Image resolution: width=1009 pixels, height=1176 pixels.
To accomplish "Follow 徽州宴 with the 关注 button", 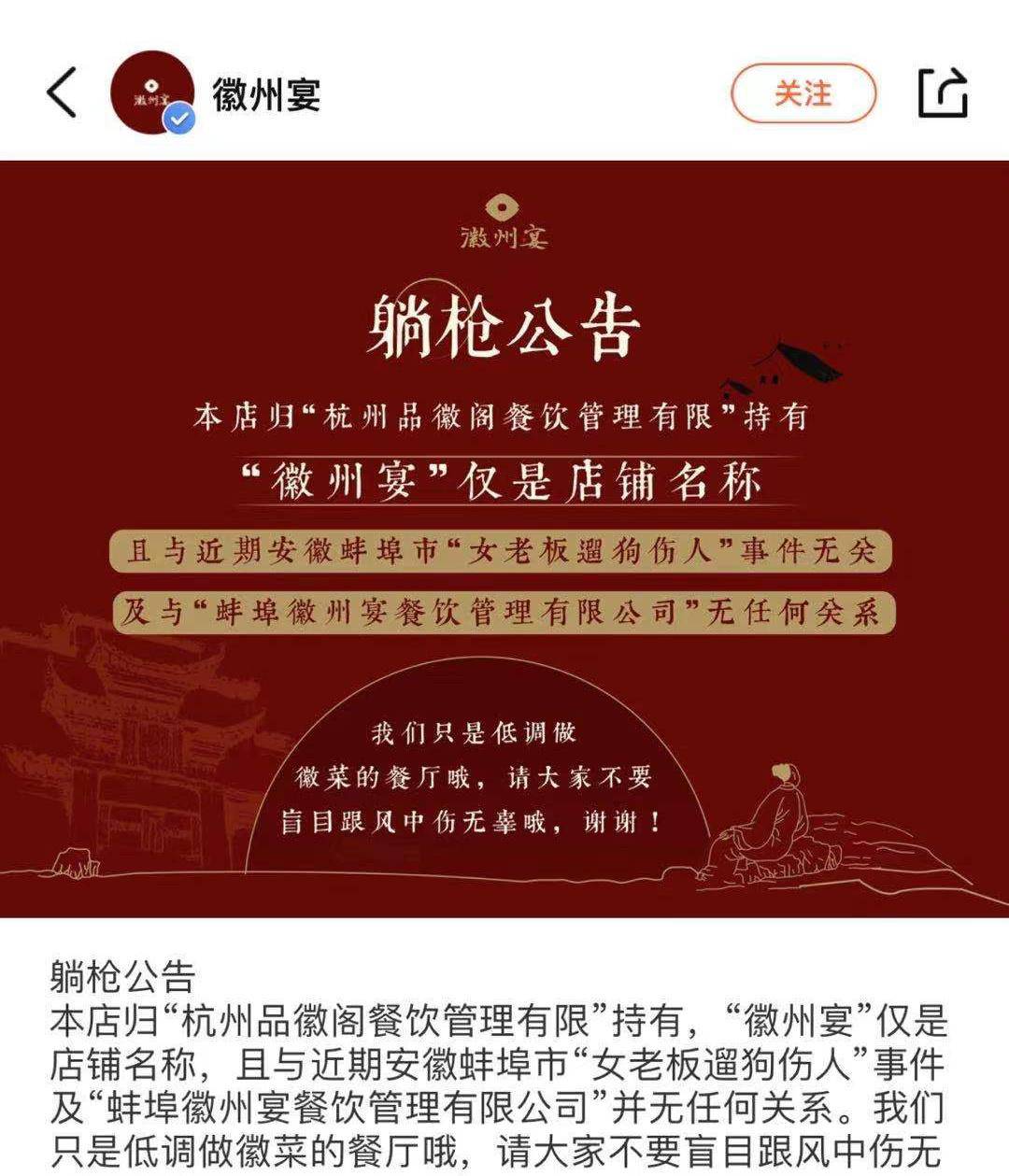I will click(803, 93).
